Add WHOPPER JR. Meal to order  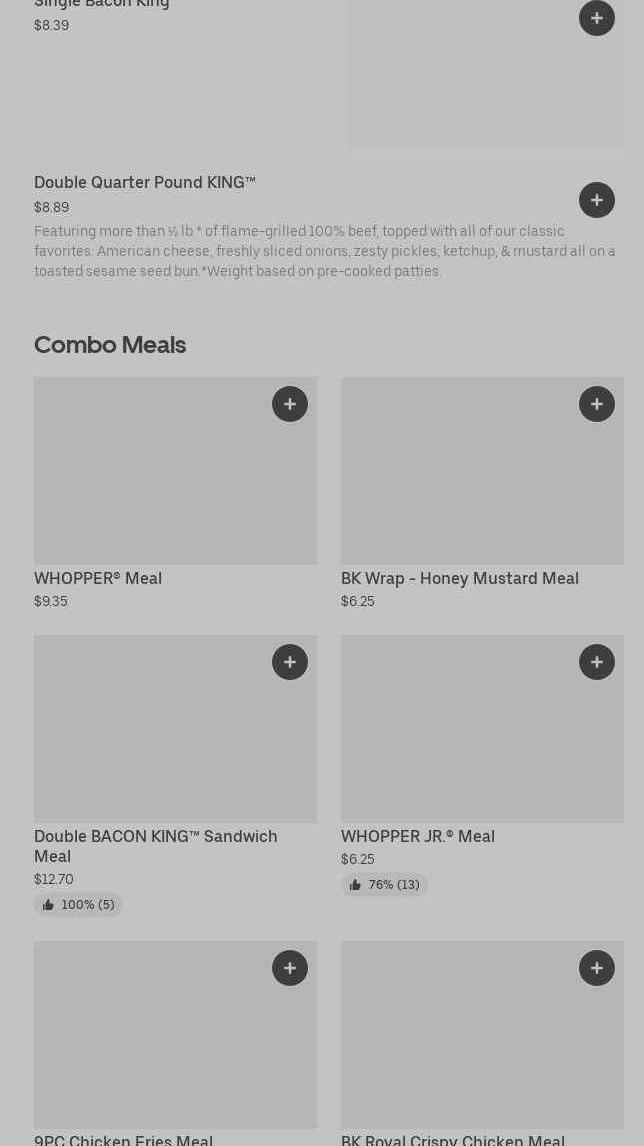596,661
